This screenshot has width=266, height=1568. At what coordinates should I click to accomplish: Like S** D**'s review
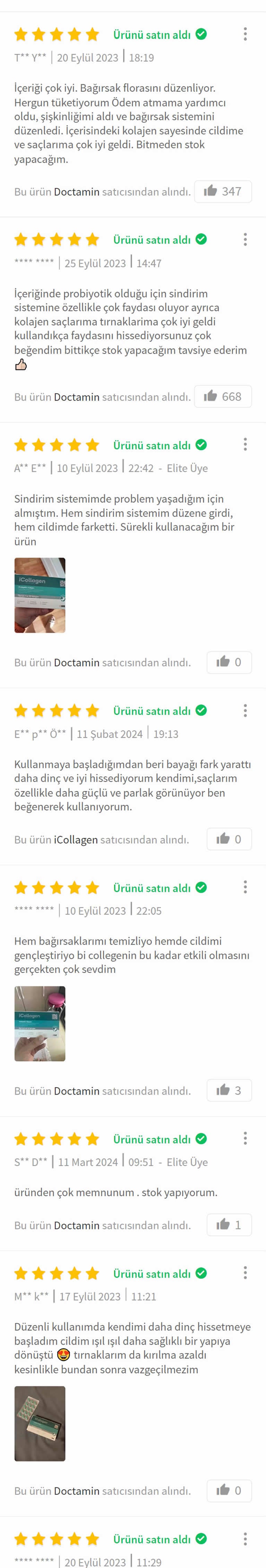229,1225
